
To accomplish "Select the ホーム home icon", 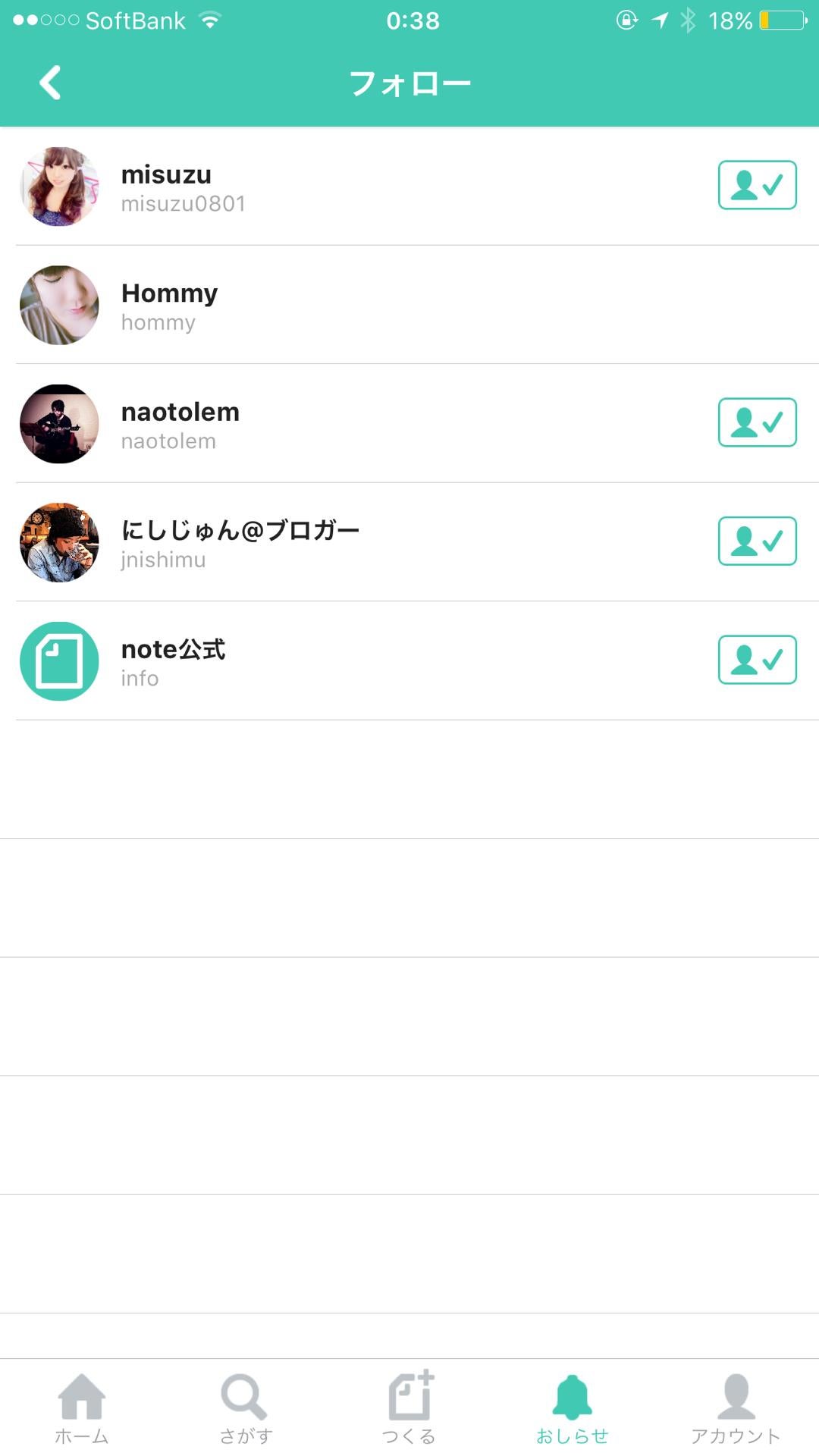I will pyautogui.click(x=81, y=1407).
